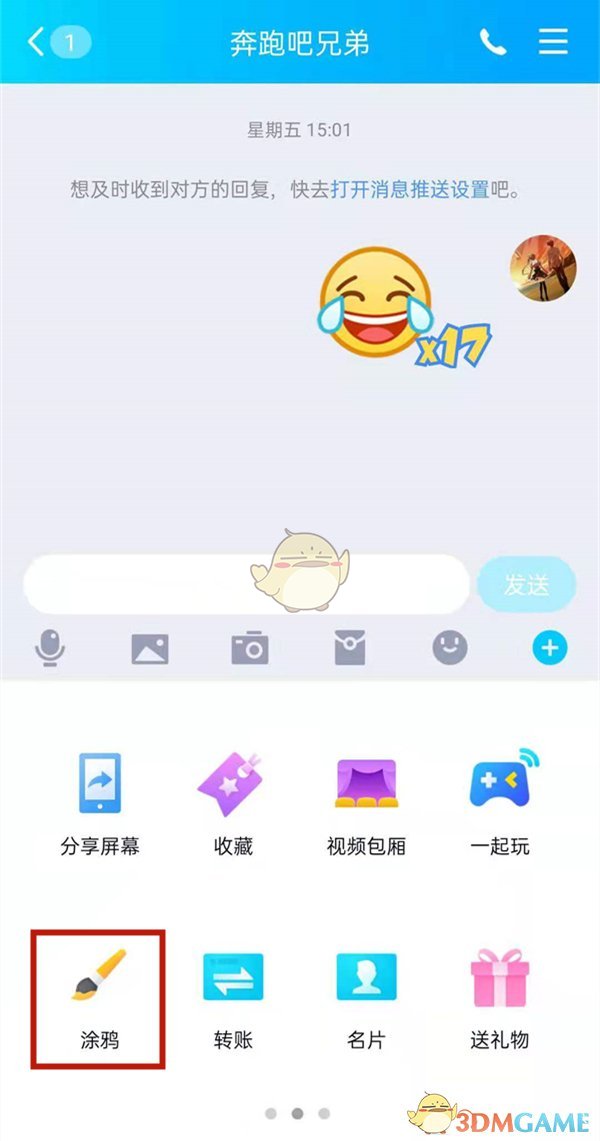This screenshot has width=600, height=1141.
Task: Open 视频包厢
Action: 366,800
